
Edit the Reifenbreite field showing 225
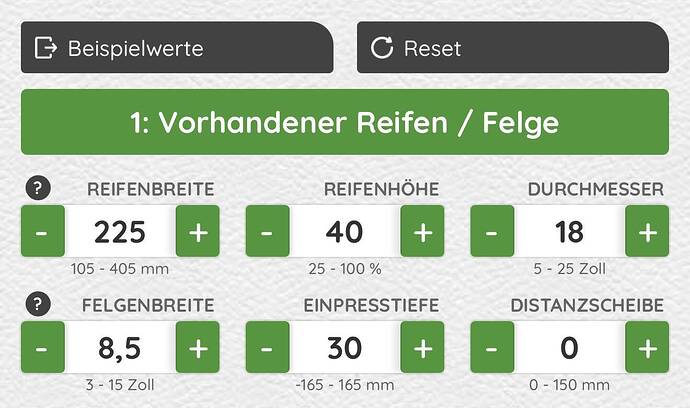point(120,231)
